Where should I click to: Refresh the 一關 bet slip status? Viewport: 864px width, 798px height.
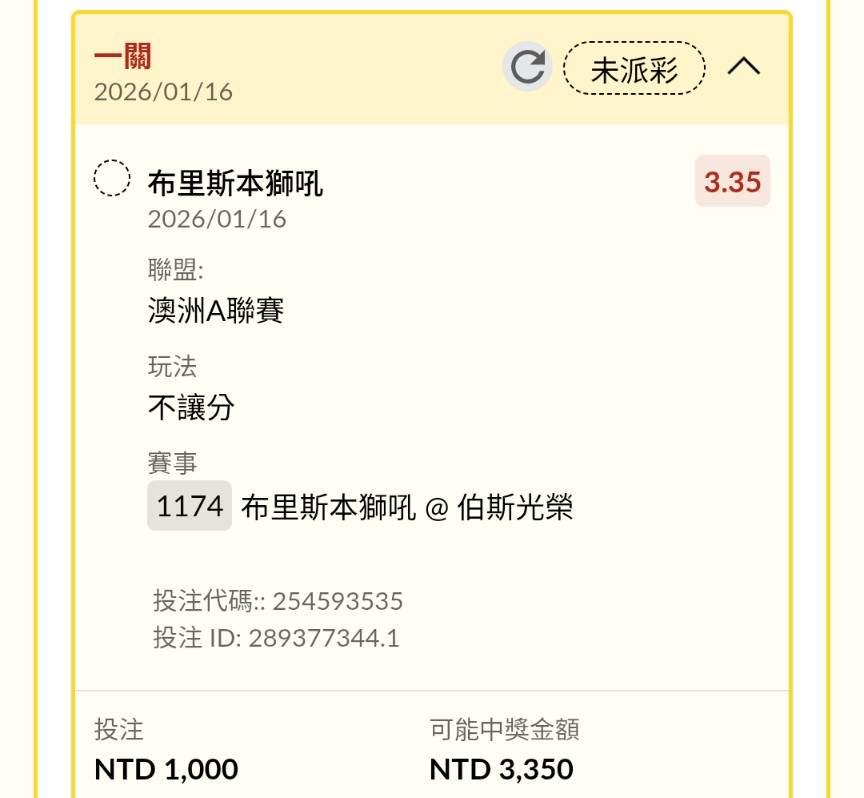click(x=527, y=68)
